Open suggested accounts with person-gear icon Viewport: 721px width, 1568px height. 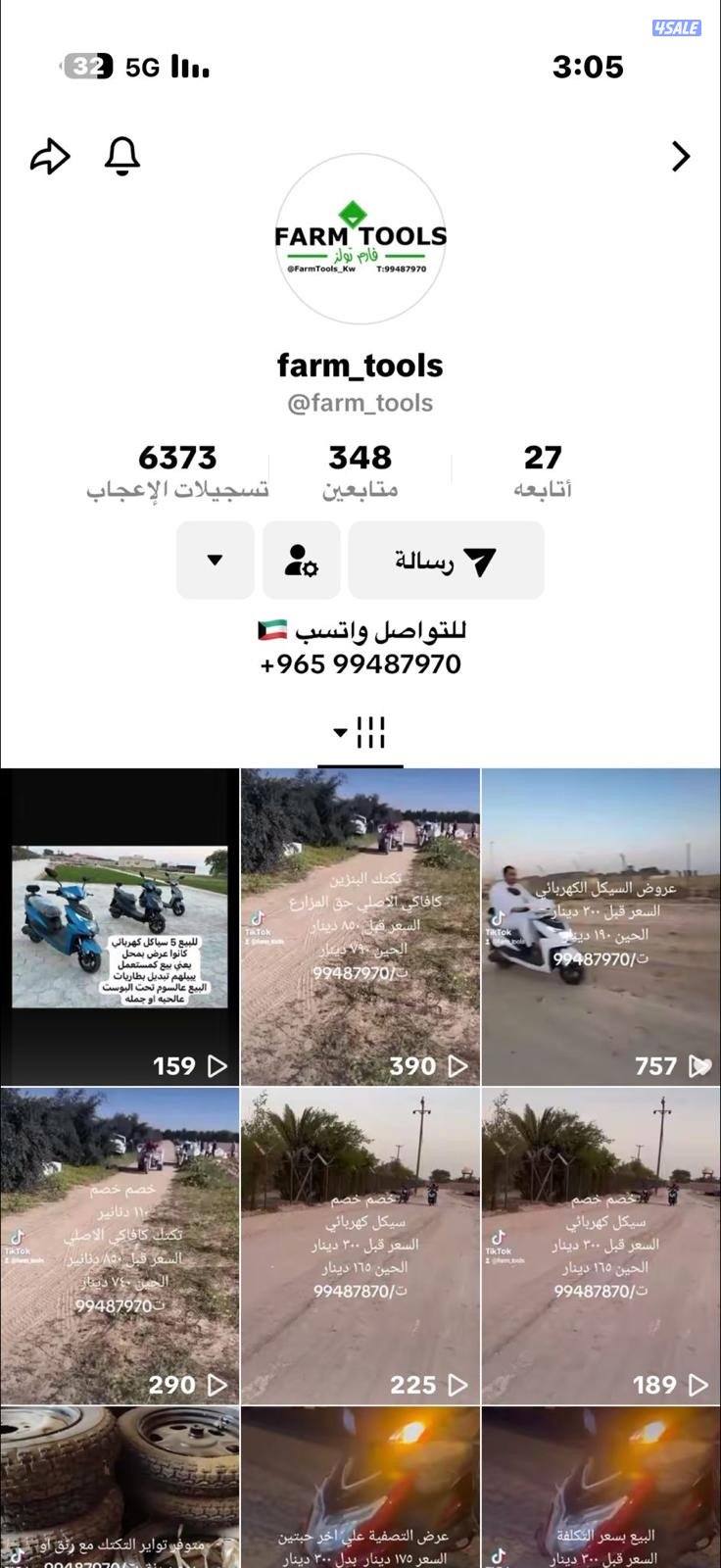[x=301, y=561]
